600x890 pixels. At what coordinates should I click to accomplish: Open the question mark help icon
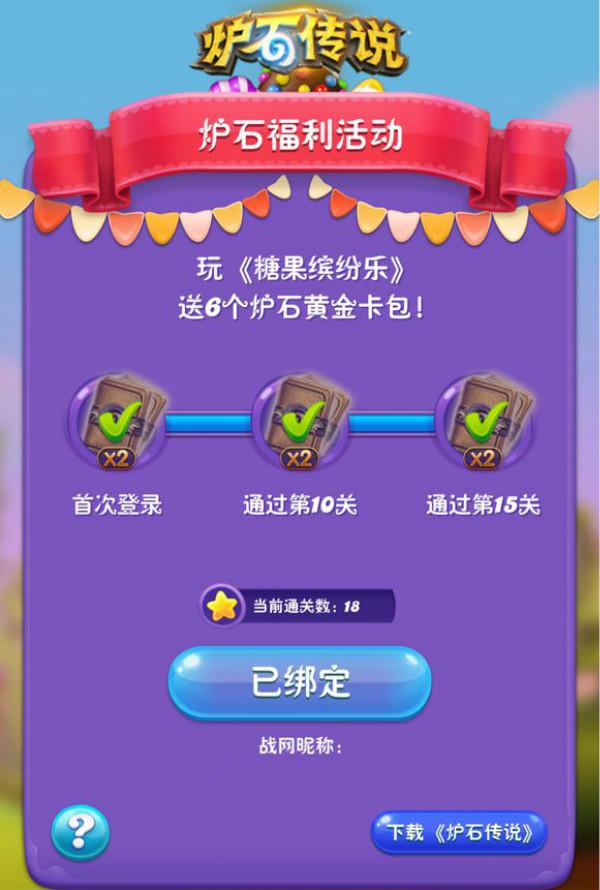(x=80, y=832)
